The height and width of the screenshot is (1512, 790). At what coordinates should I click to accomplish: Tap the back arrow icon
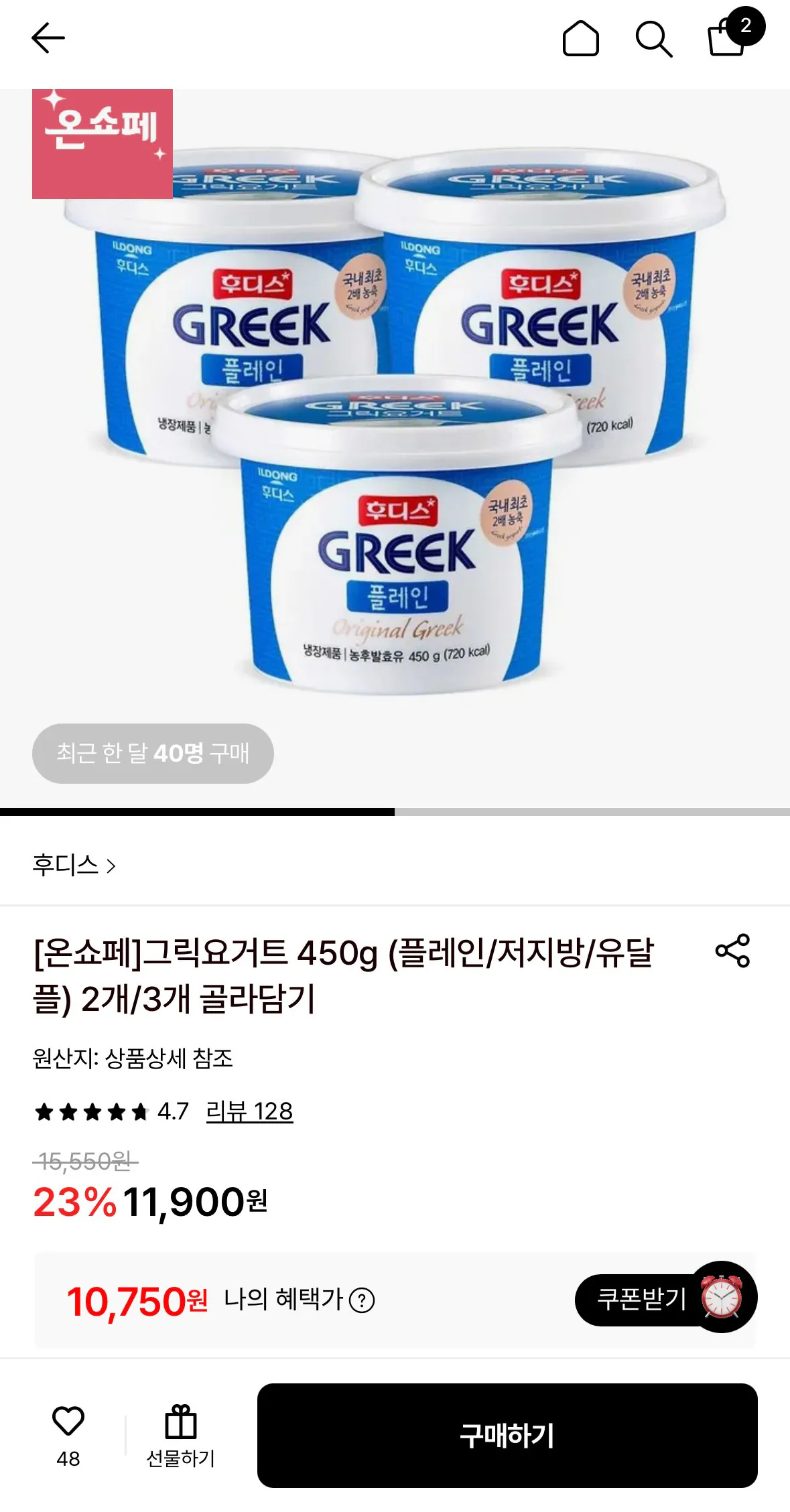click(48, 38)
